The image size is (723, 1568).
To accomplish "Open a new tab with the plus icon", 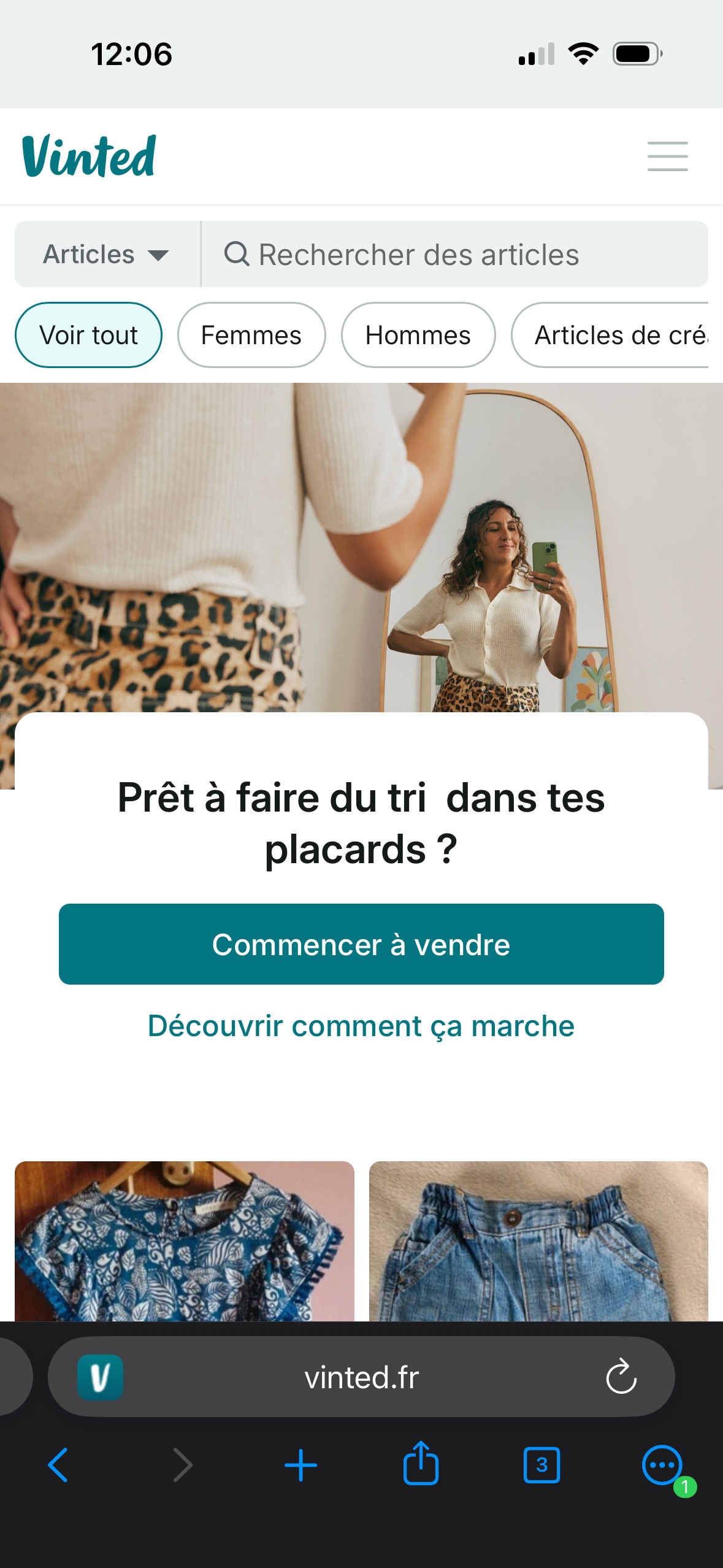I will (299, 1465).
